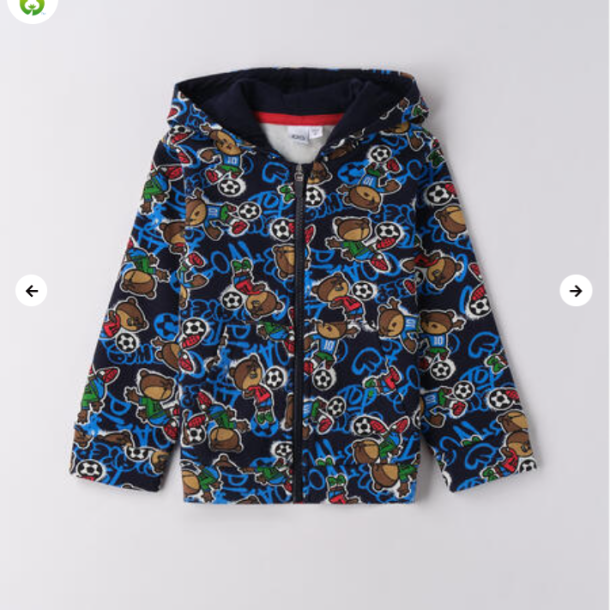The width and height of the screenshot is (610, 610).
Task: Show the next product image
Action: (575, 291)
